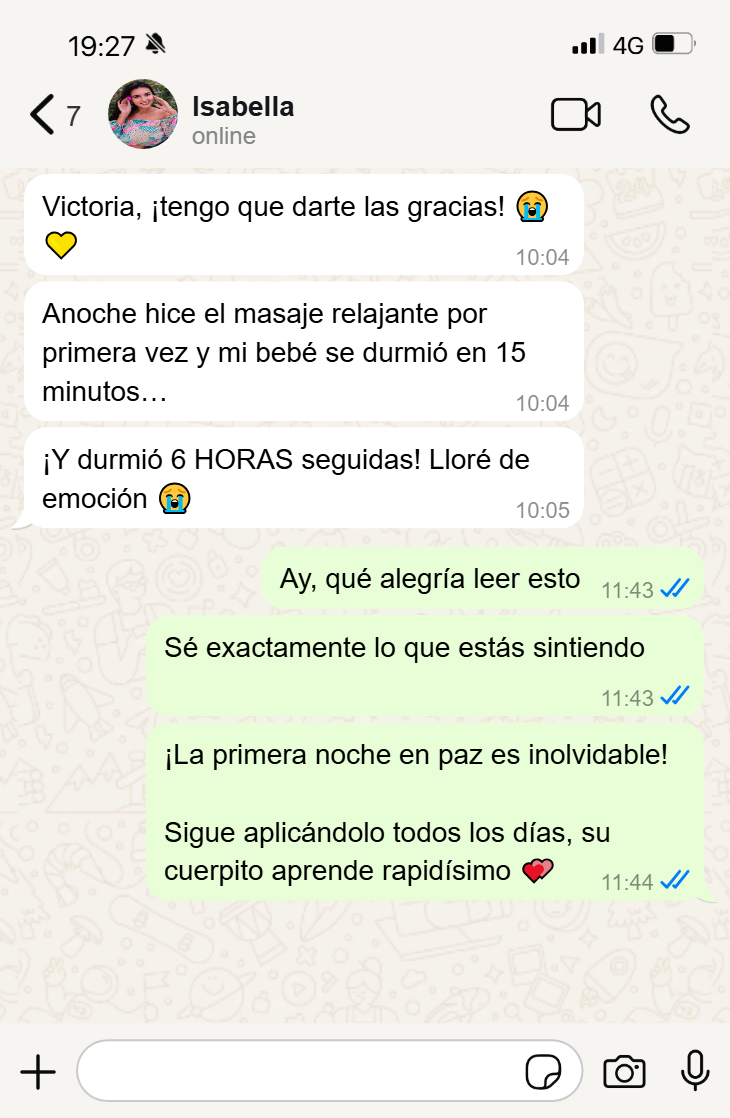
Task: Open the camera to take a photo
Action: [624, 1072]
